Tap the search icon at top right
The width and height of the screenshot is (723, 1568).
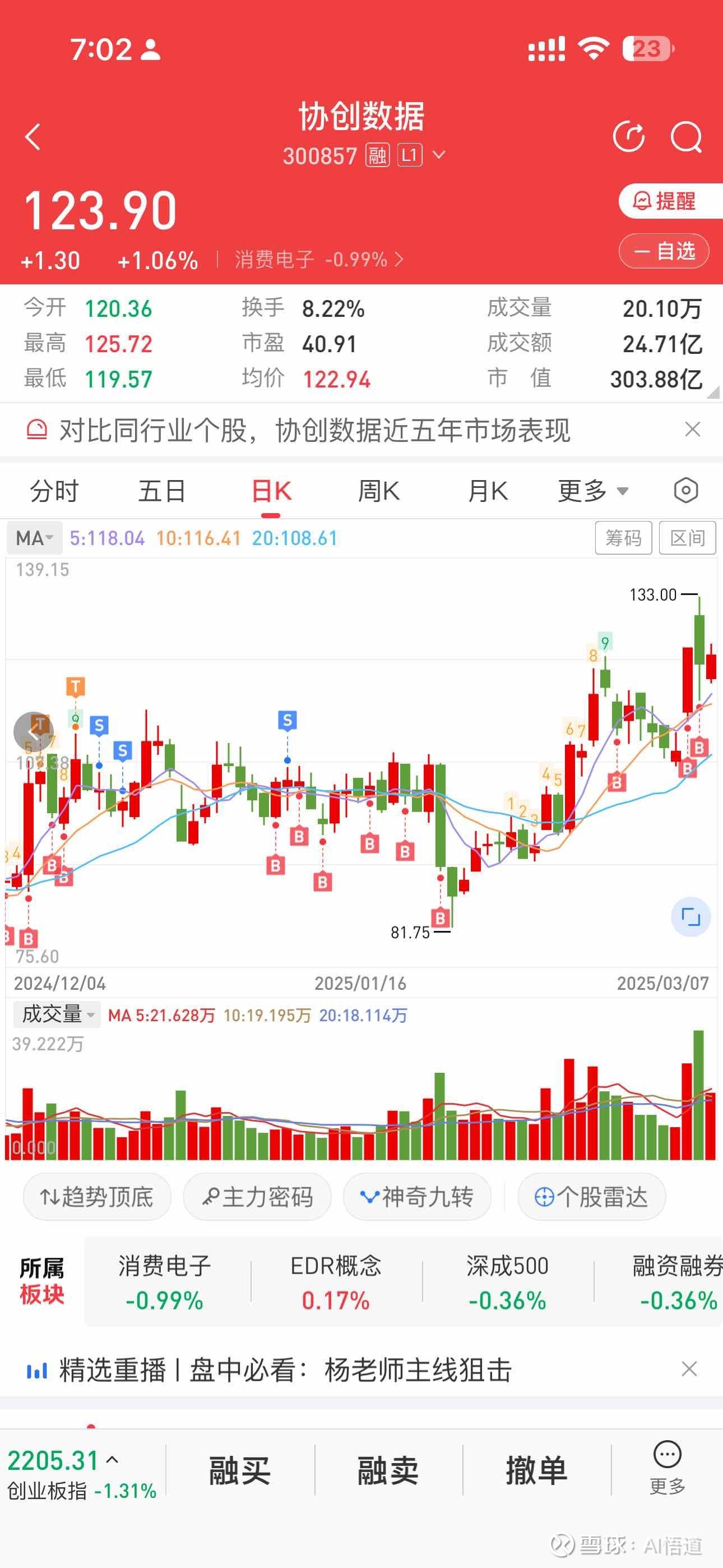click(x=687, y=137)
